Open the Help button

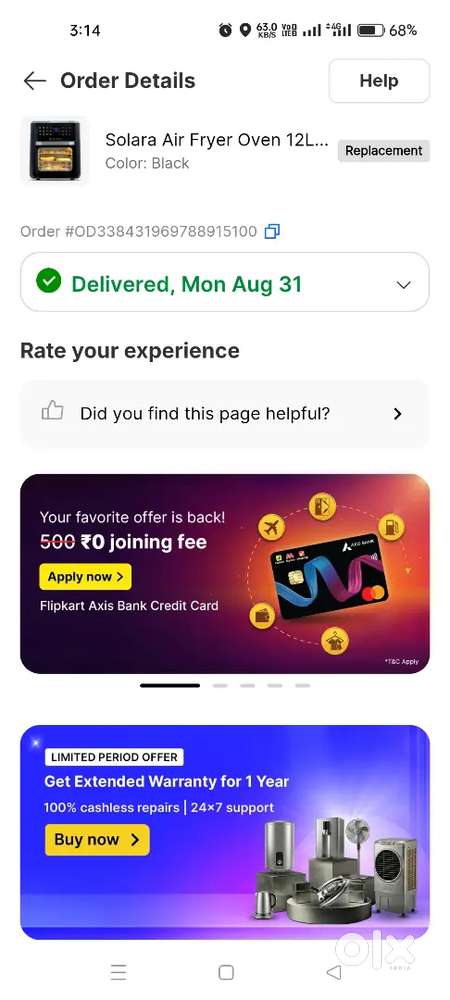[379, 81]
